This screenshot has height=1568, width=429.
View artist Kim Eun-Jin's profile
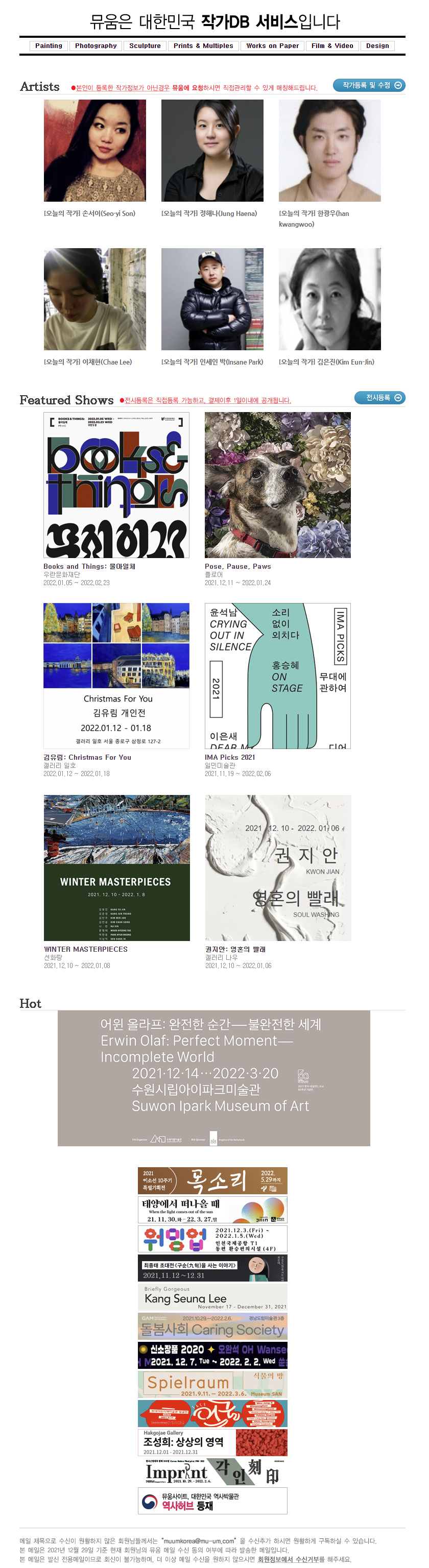point(329,299)
